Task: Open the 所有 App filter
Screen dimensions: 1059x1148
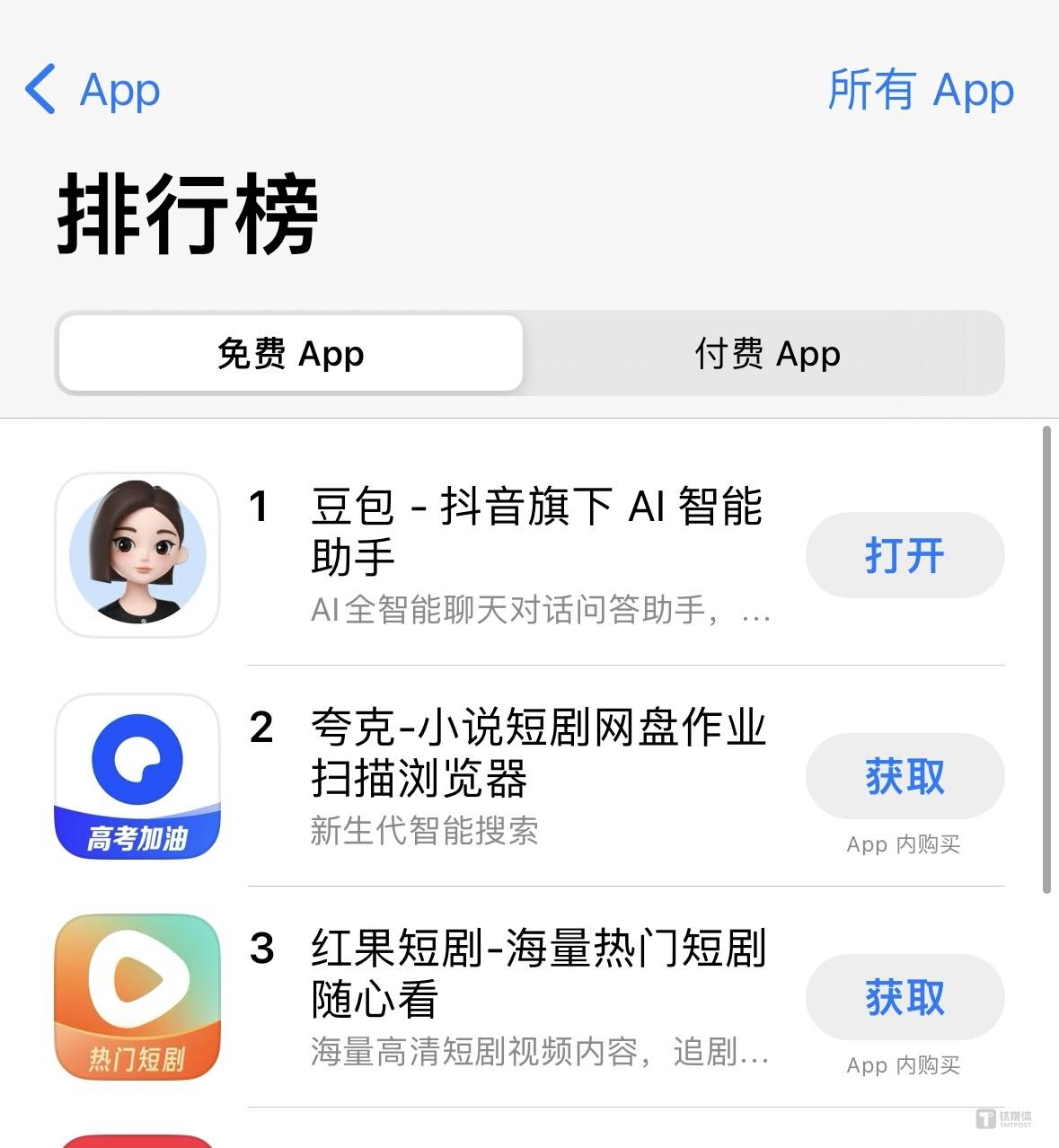Action: pos(920,90)
